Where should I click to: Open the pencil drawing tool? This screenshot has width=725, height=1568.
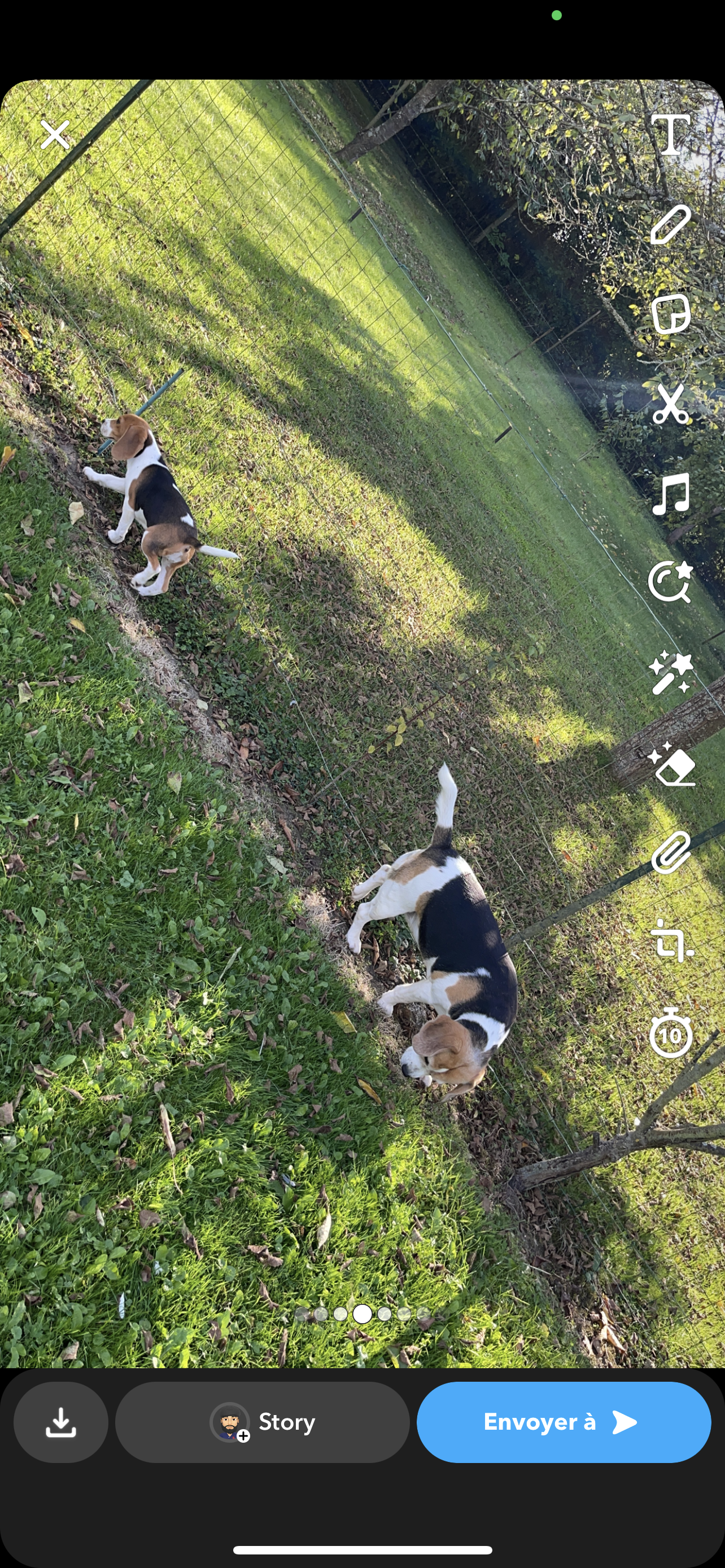670,224
